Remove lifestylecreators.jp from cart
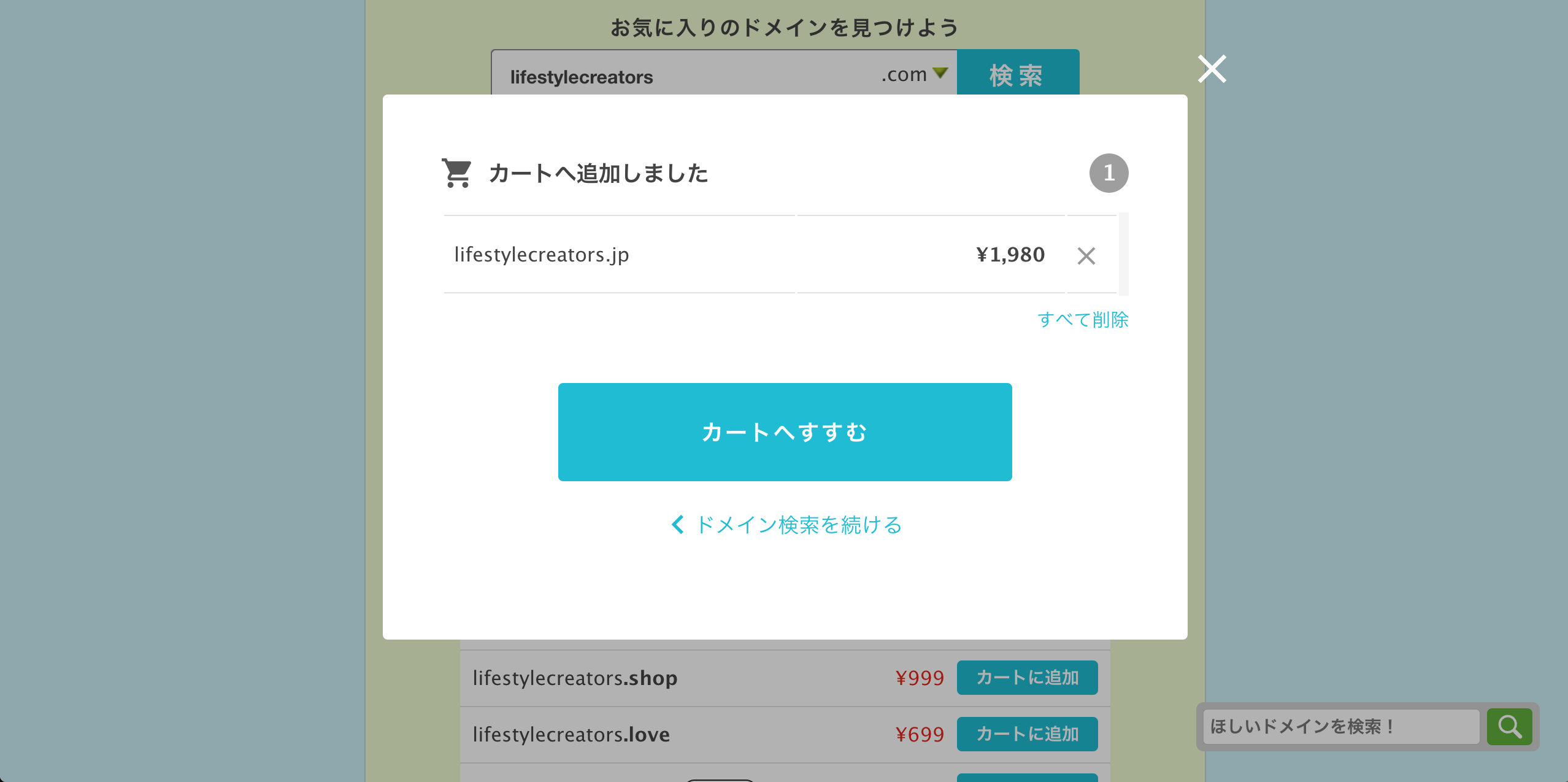Viewport: 1568px width, 782px height. [1086, 255]
